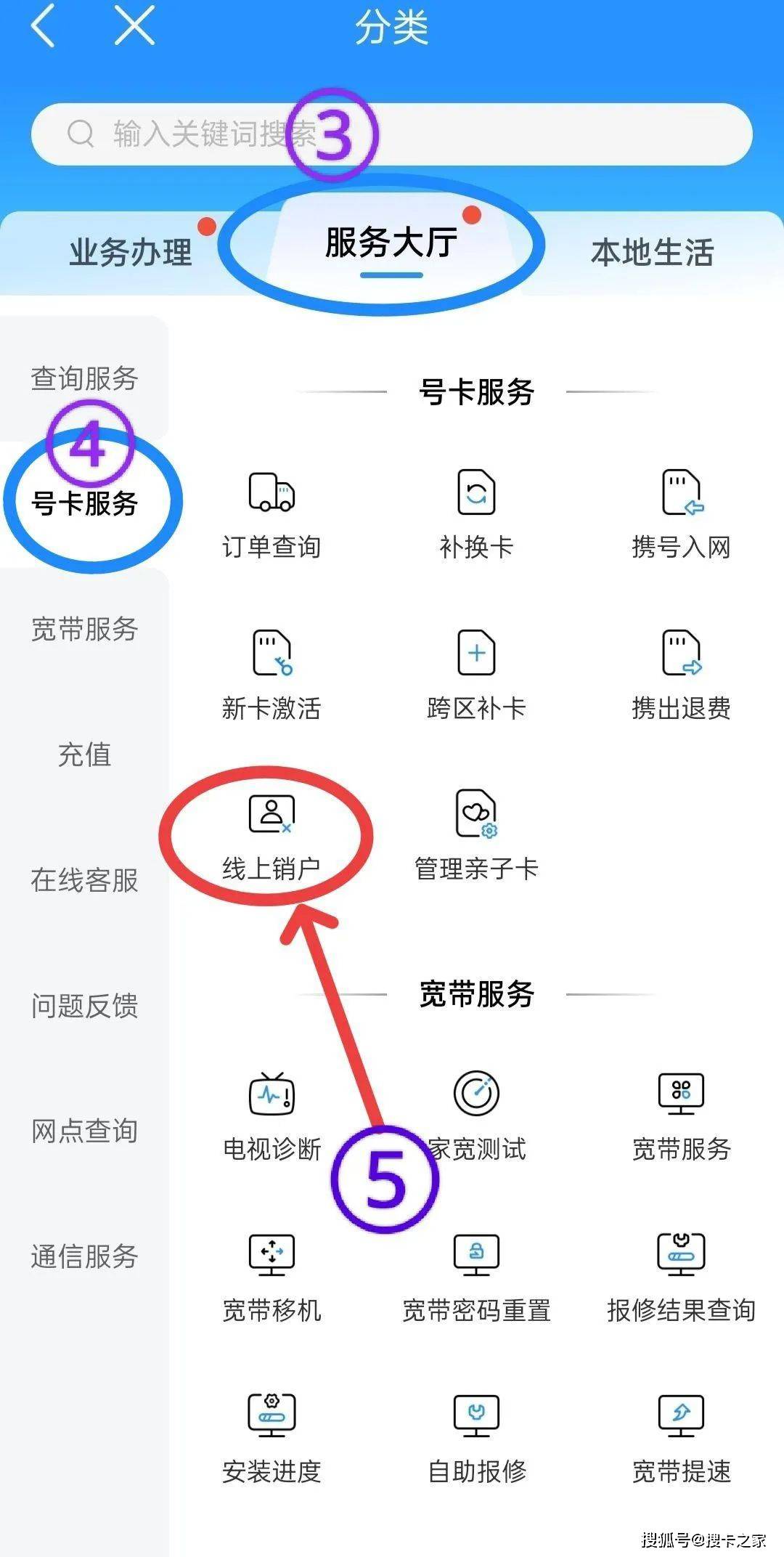This screenshot has height=1557, width=784.
Task: Open the 订单查询 order inquiry icon
Action: (272, 512)
